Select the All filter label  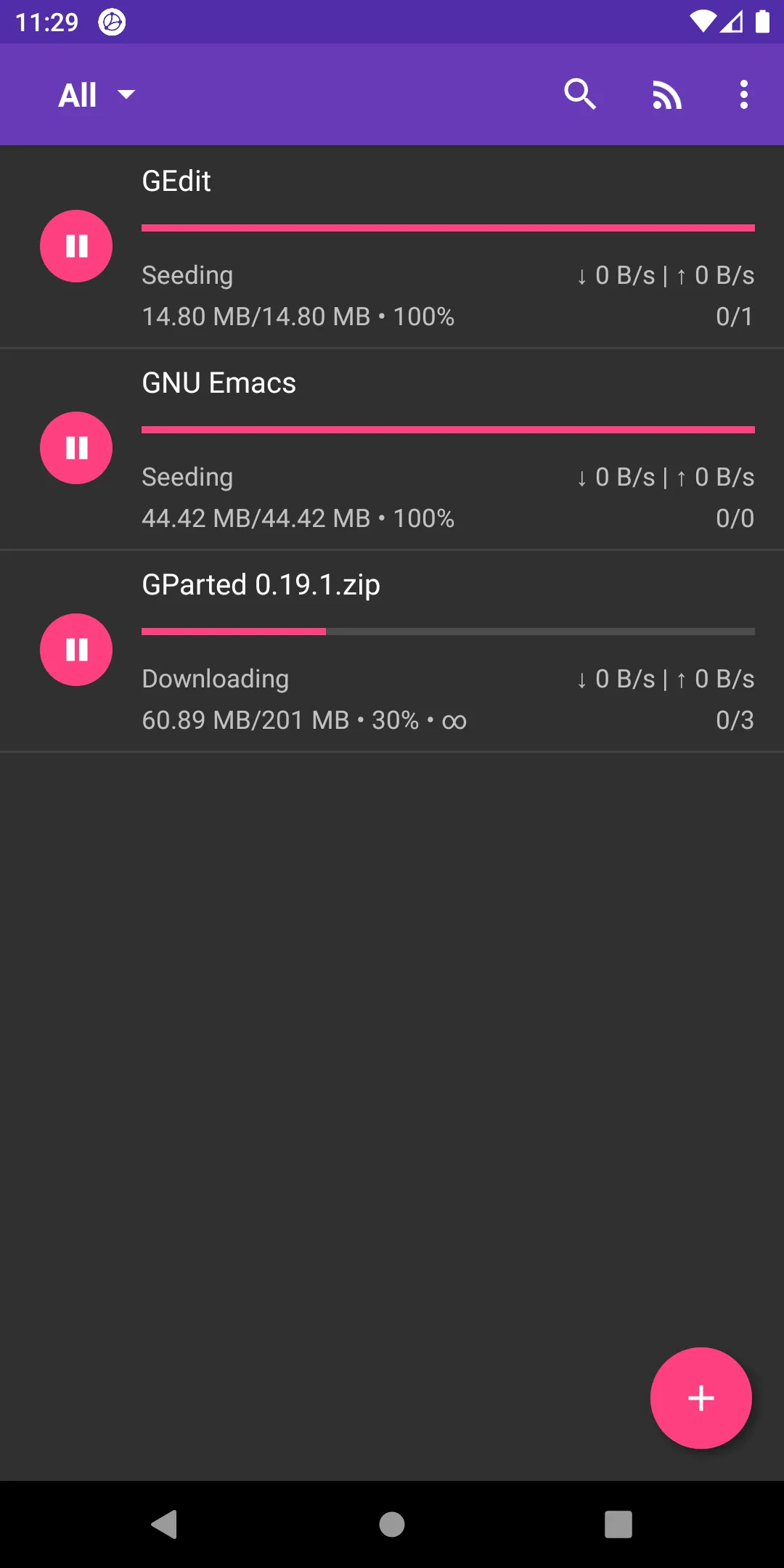click(78, 94)
